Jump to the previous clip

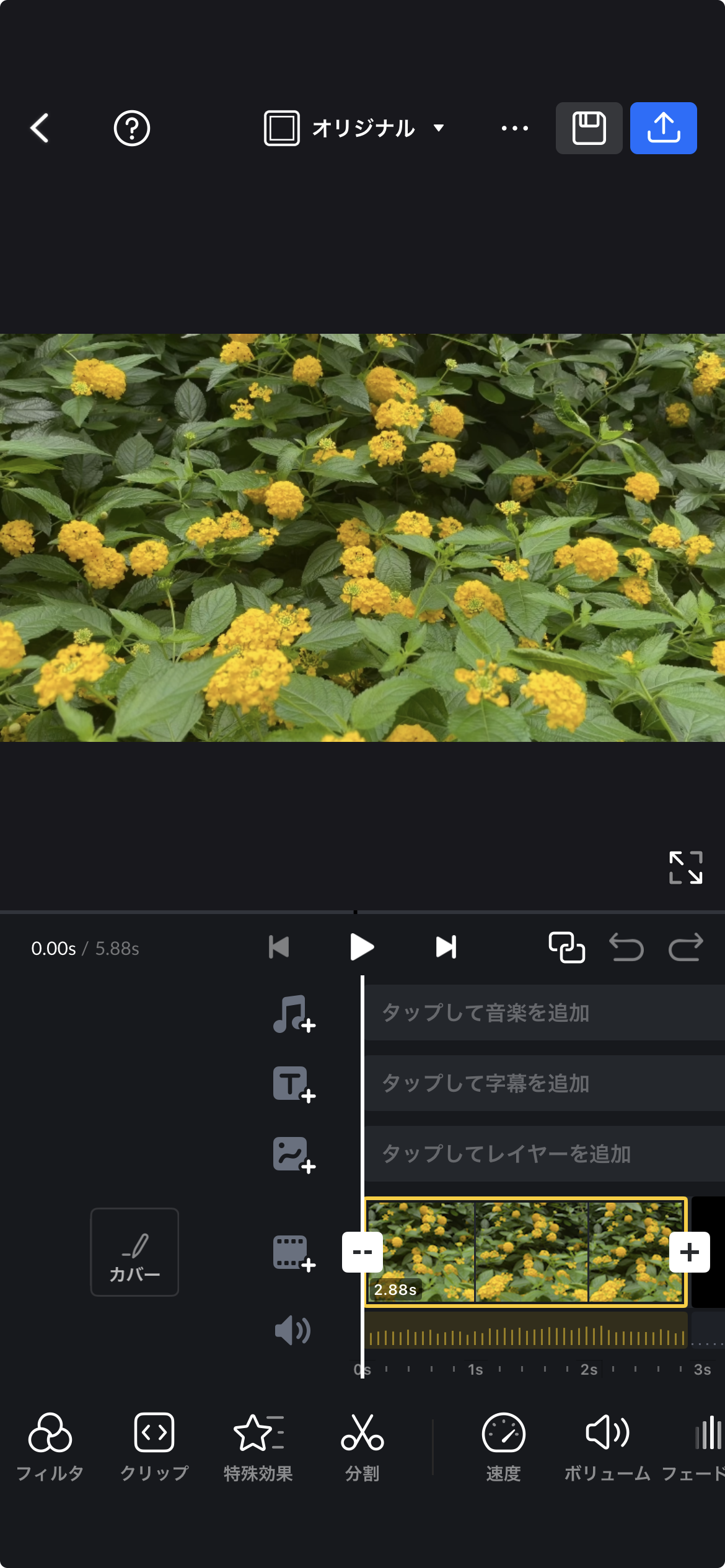coord(279,947)
